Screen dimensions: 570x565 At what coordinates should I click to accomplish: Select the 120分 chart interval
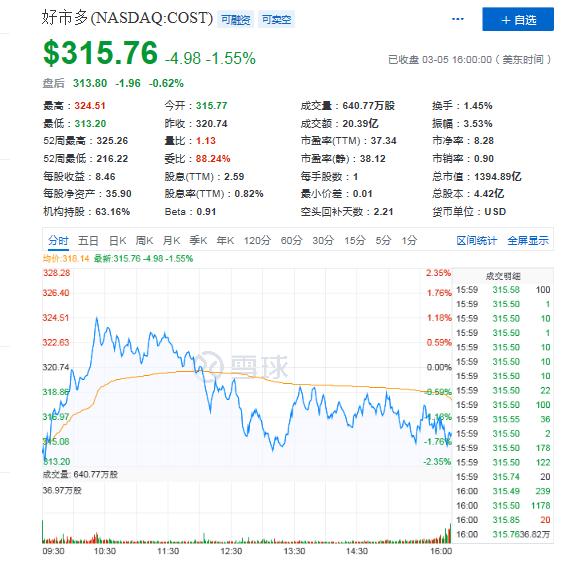click(257, 240)
